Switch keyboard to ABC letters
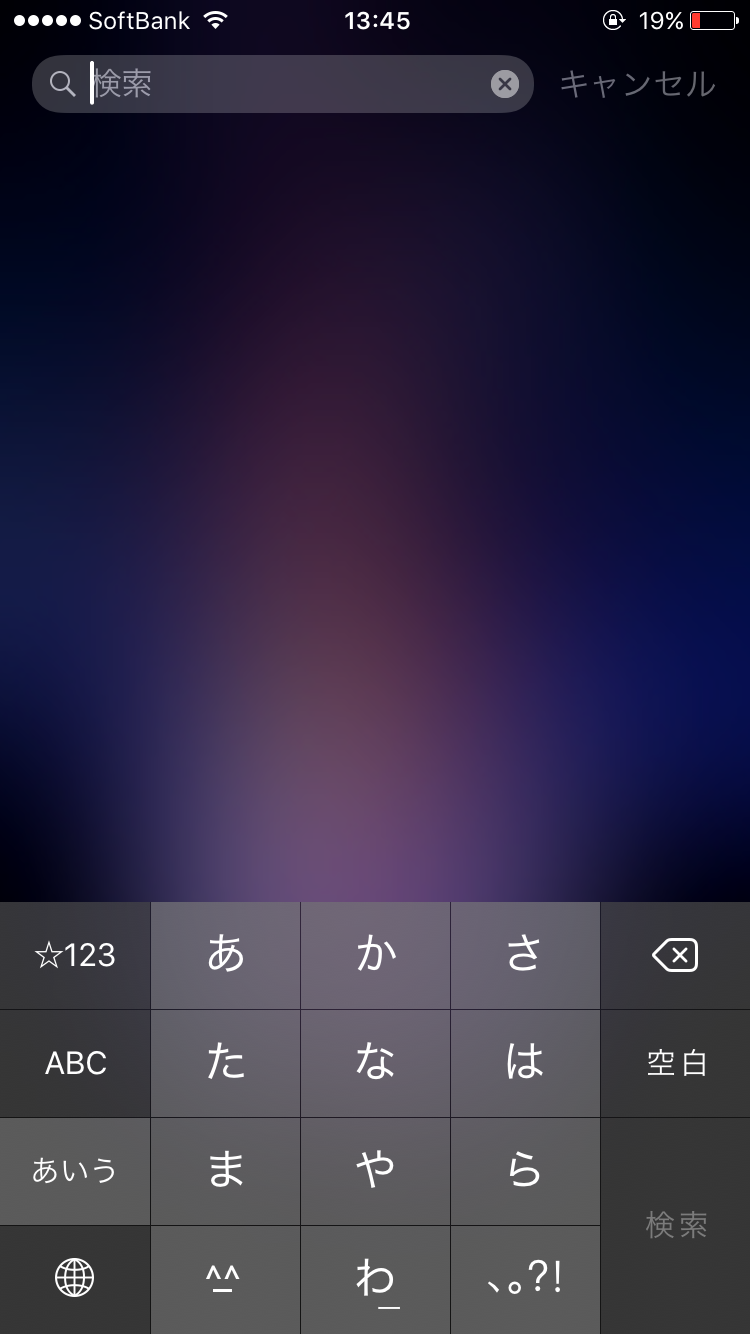Viewport: 750px width, 1334px height. pyautogui.click(x=75, y=1063)
